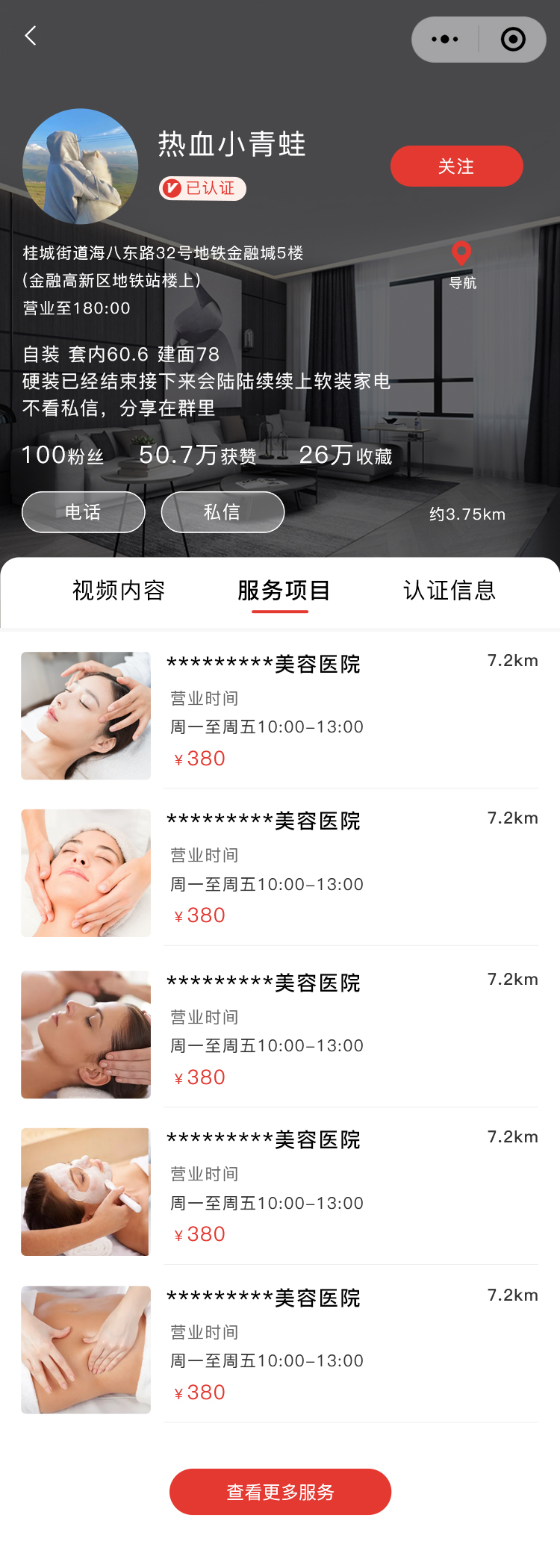Tap 查看更多服务 to load more services
The height and width of the screenshot is (1568, 560).
pyautogui.click(x=280, y=1492)
